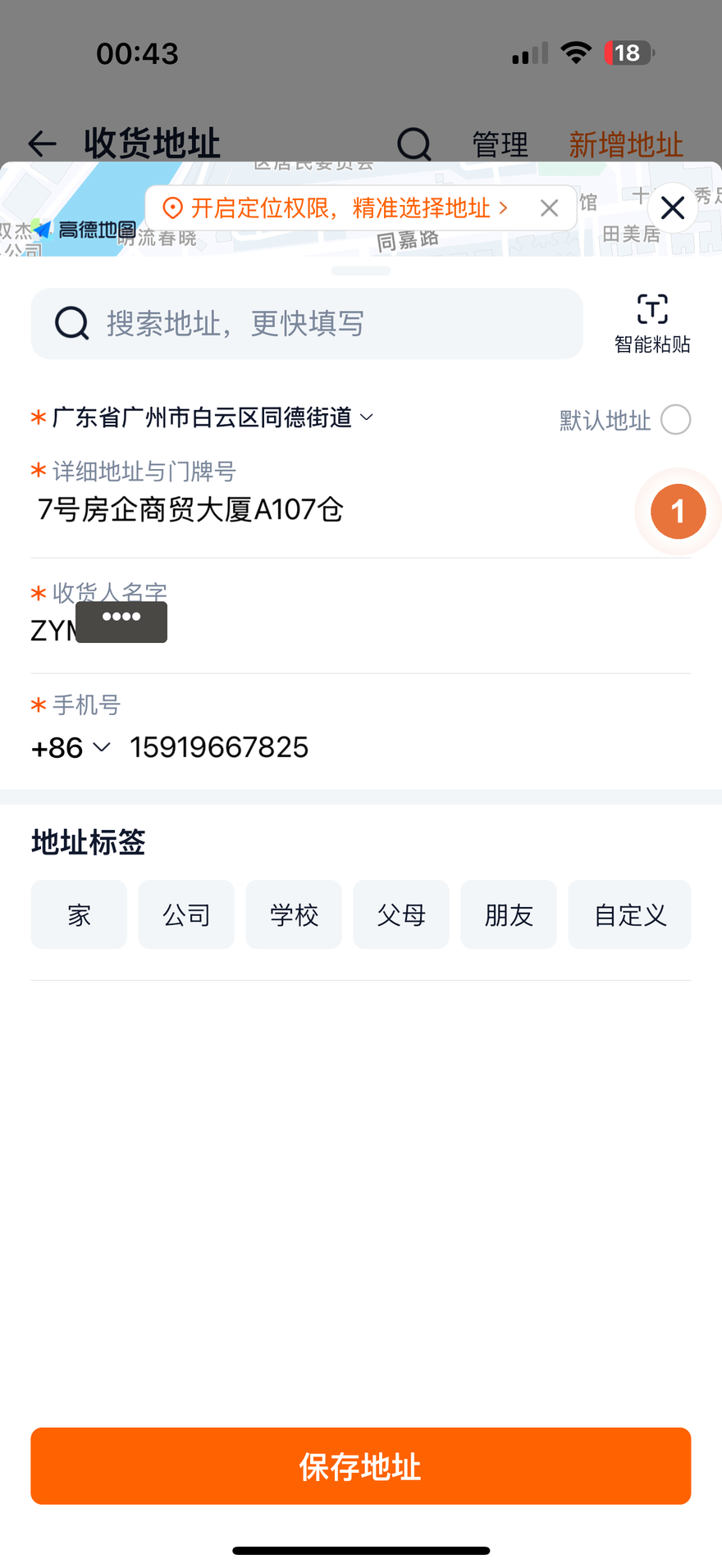Open the +86 country code dropdown

[x=71, y=747]
